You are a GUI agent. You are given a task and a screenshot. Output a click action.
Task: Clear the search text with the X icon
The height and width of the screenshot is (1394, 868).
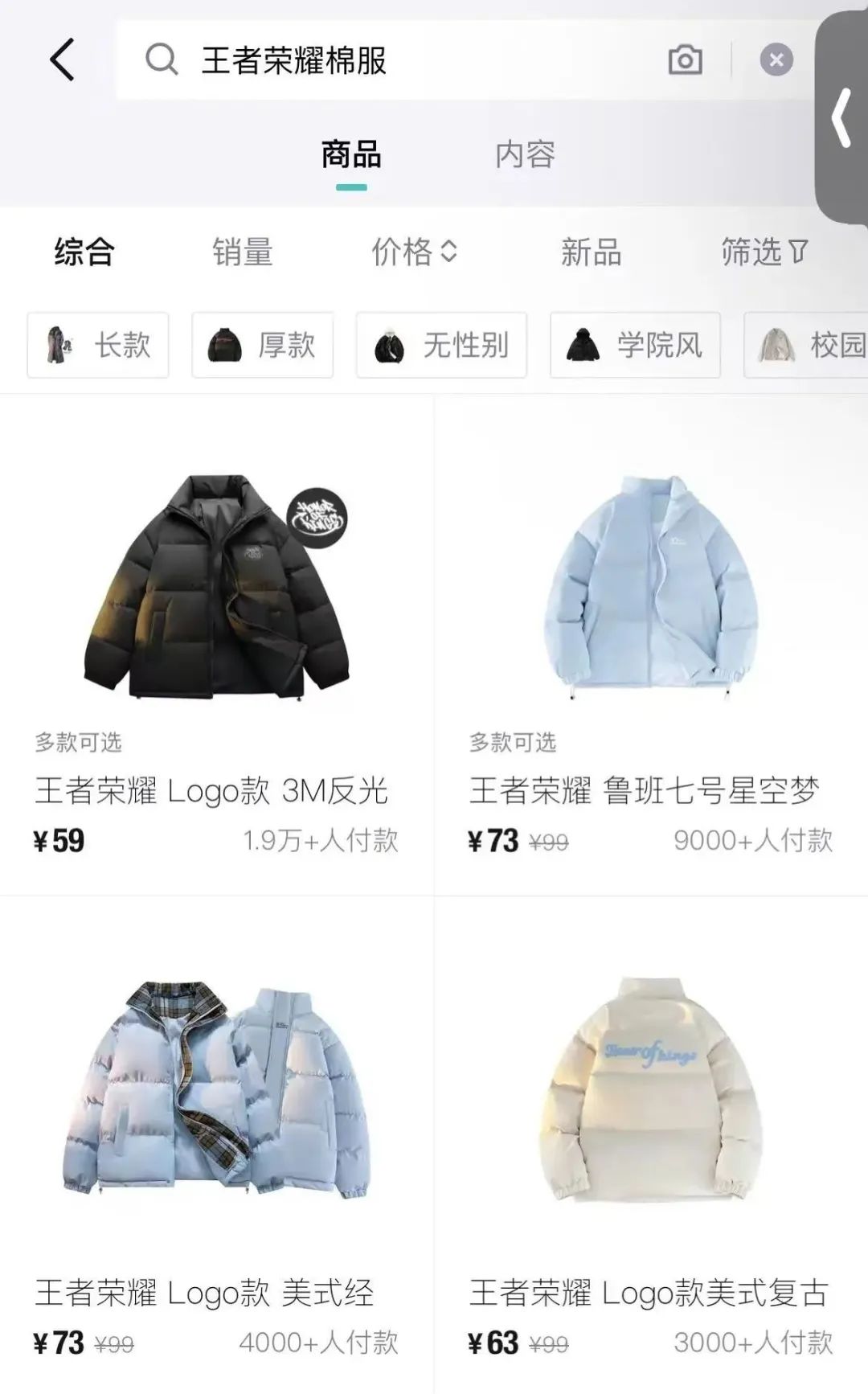click(x=774, y=59)
